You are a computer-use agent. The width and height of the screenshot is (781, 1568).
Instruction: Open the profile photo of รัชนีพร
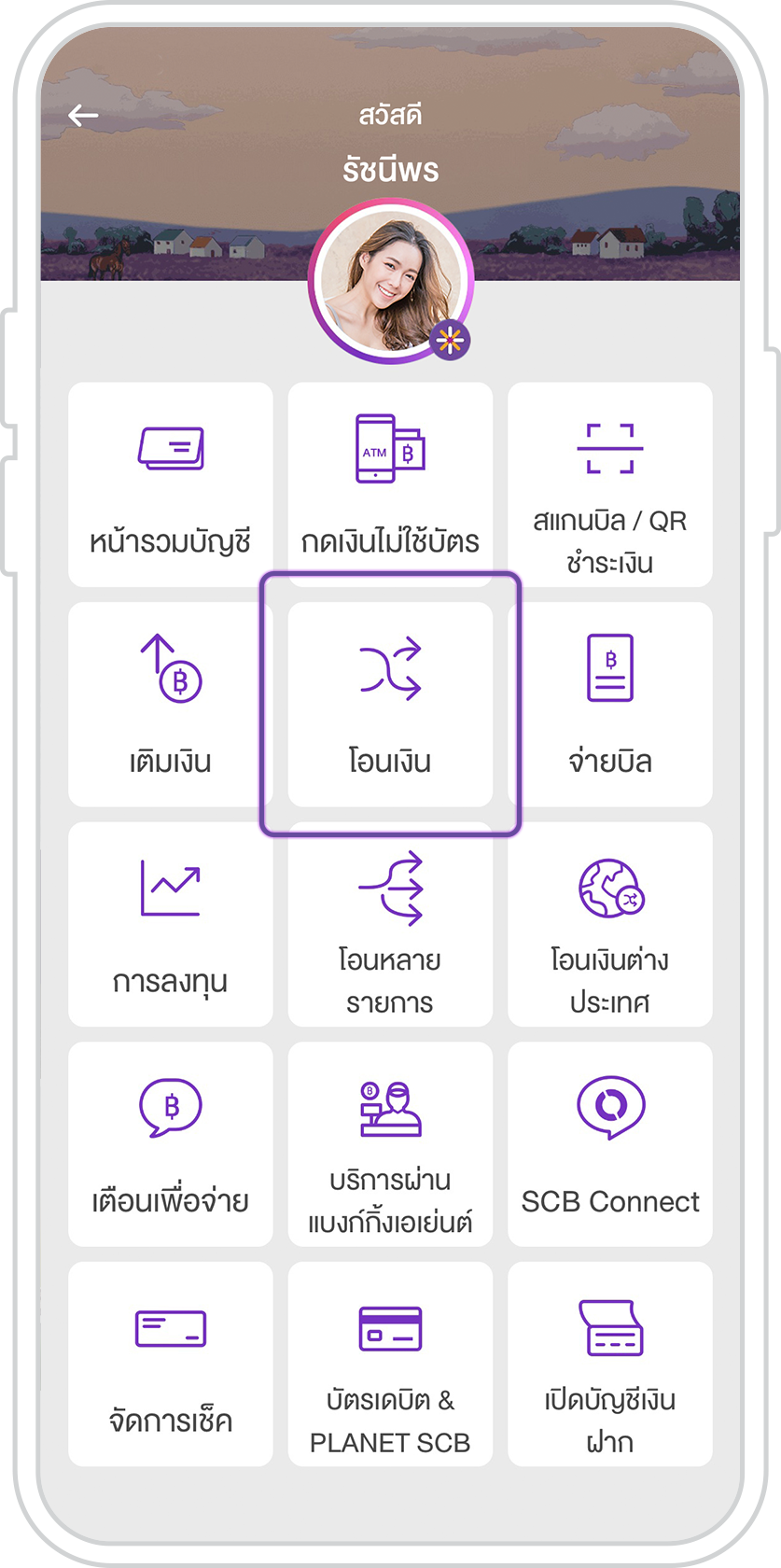pyautogui.click(x=391, y=282)
